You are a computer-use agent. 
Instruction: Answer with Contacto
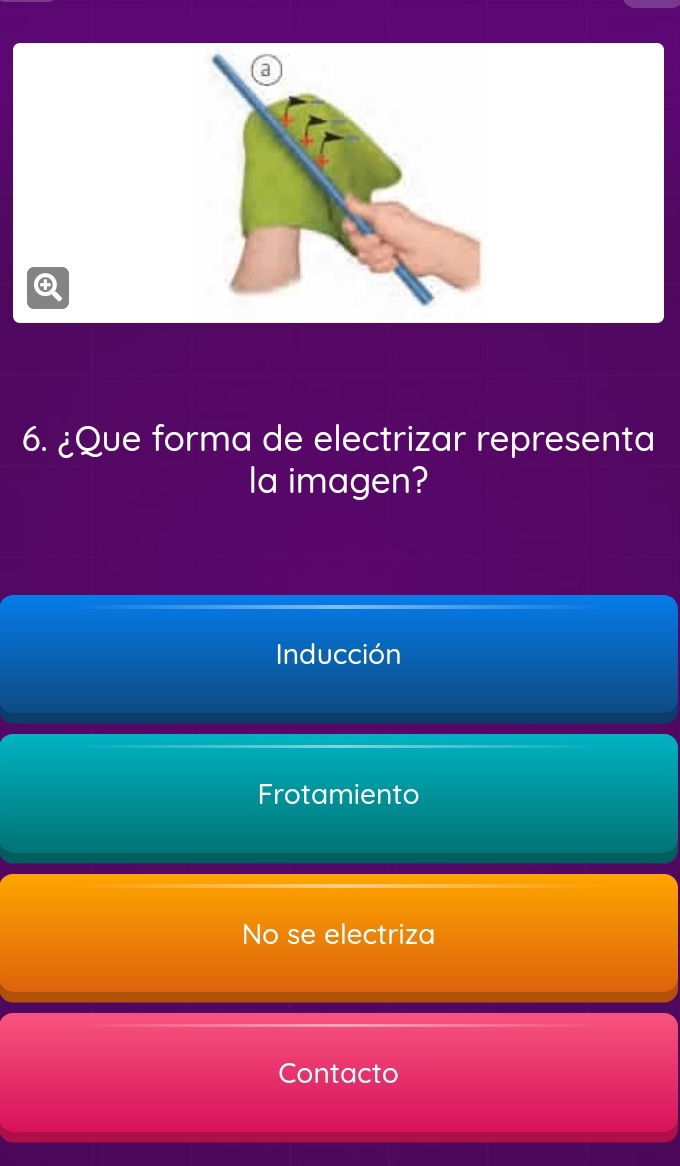pos(339,1075)
